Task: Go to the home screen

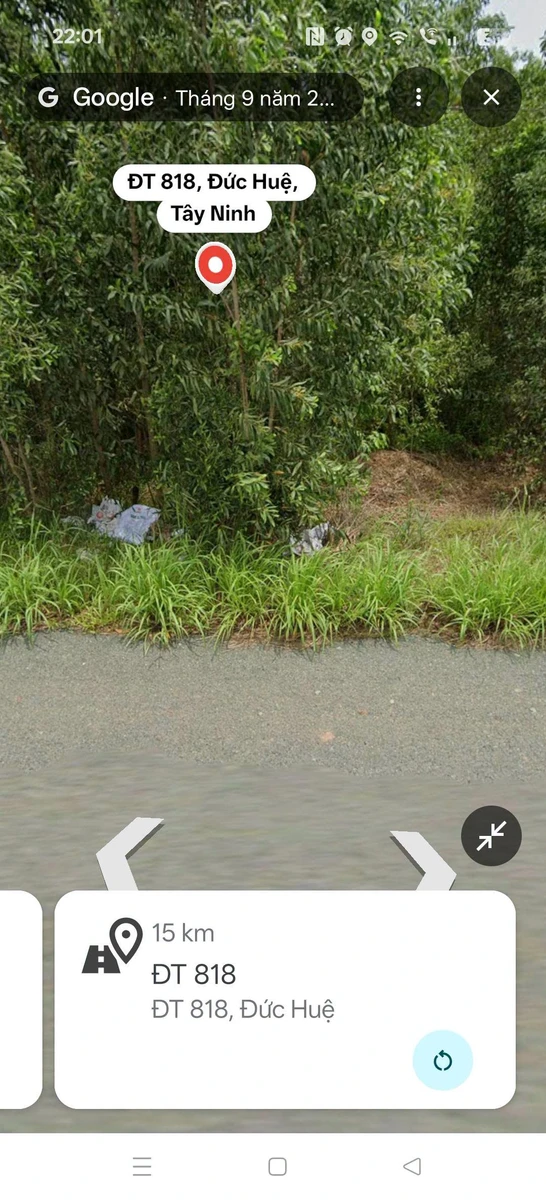Action: pos(278,1166)
